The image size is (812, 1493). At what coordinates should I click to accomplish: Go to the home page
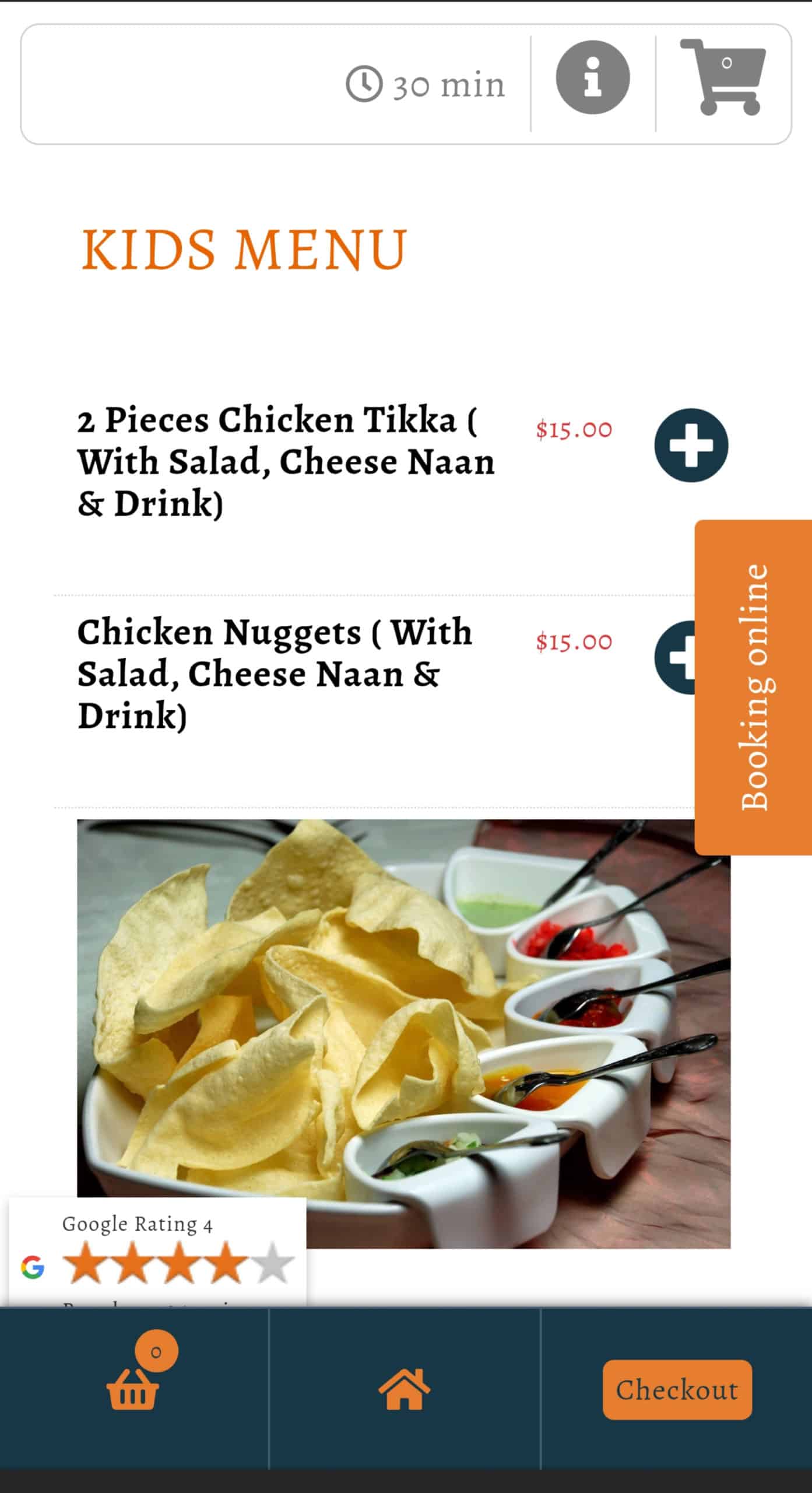[405, 1389]
